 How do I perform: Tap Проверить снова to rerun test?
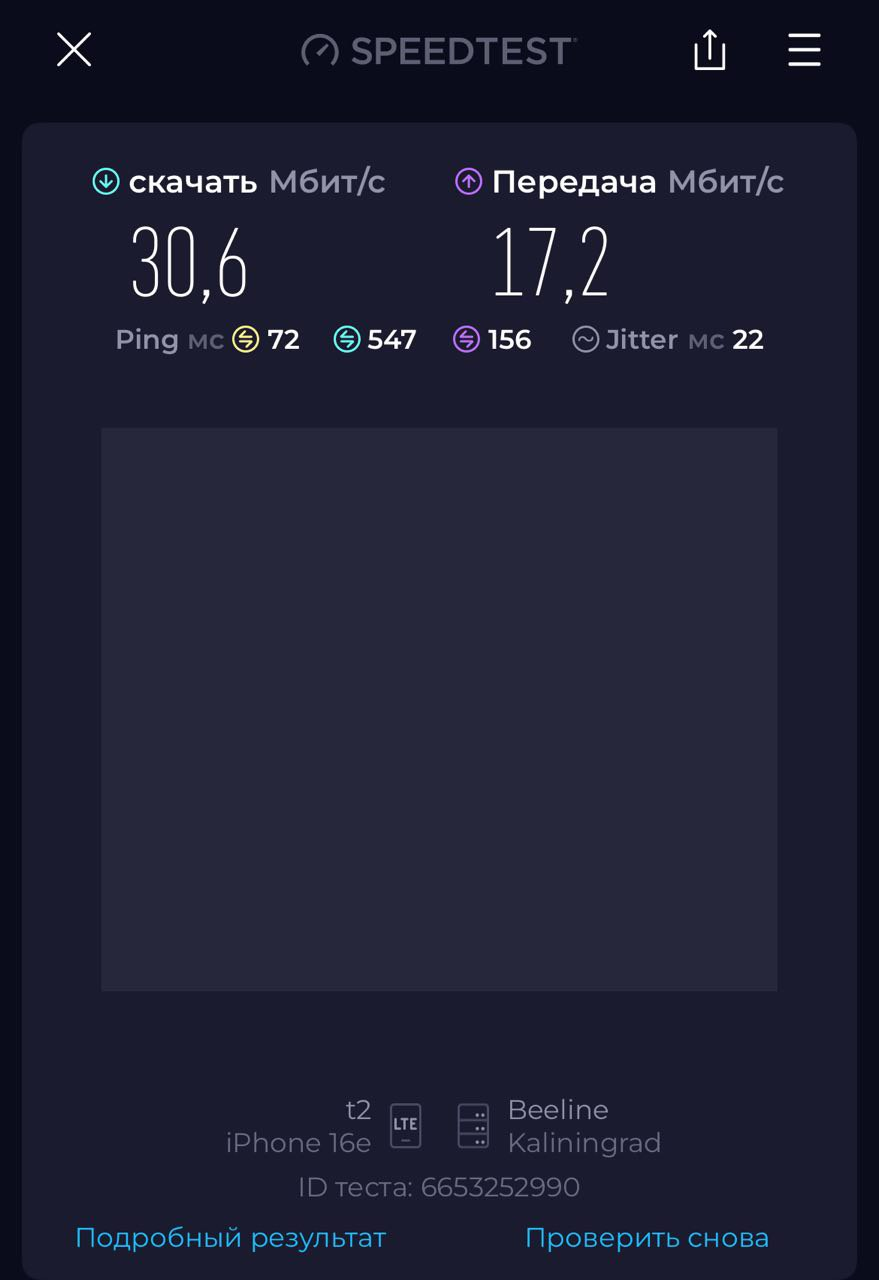(647, 1238)
